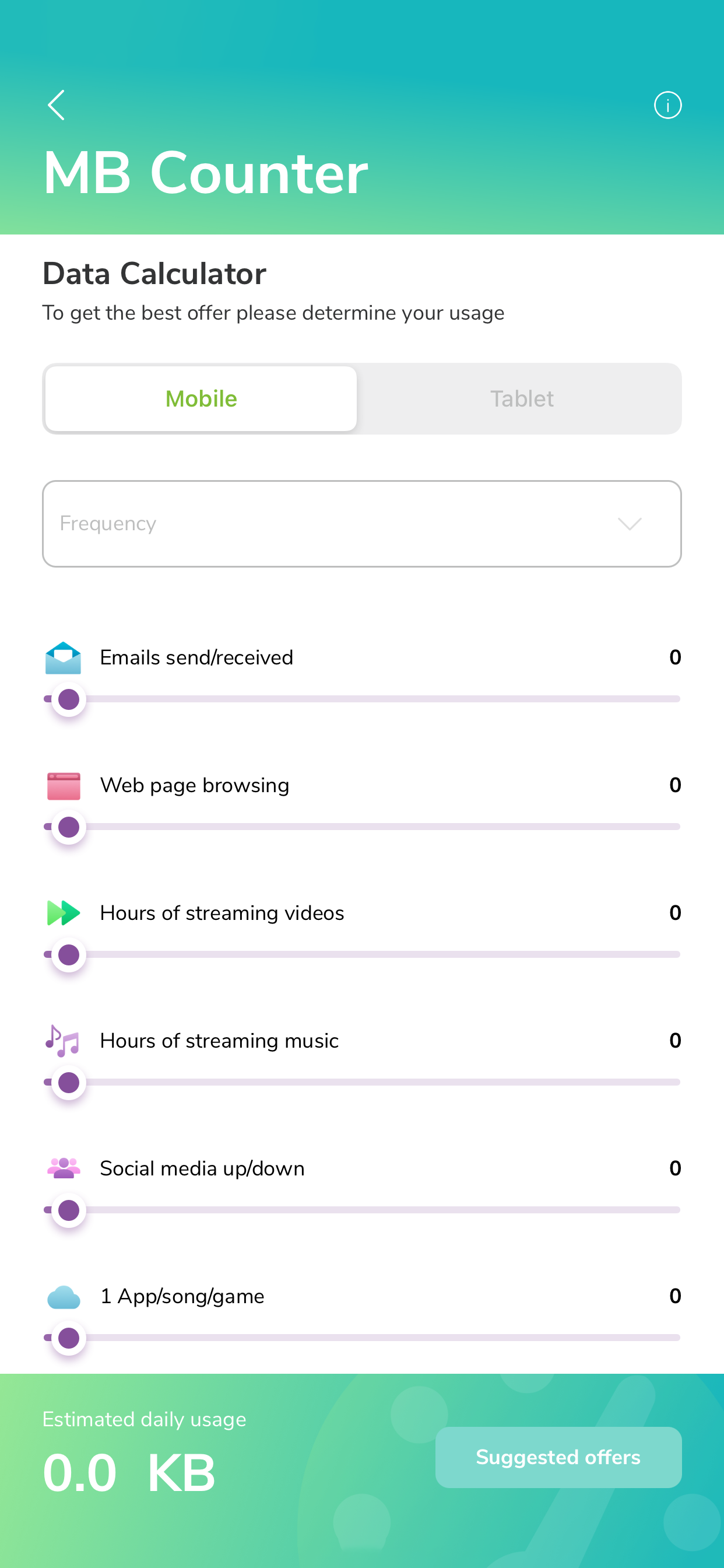
Task: Select the streaming videos play icon
Action: pyautogui.click(x=64, y=913)
